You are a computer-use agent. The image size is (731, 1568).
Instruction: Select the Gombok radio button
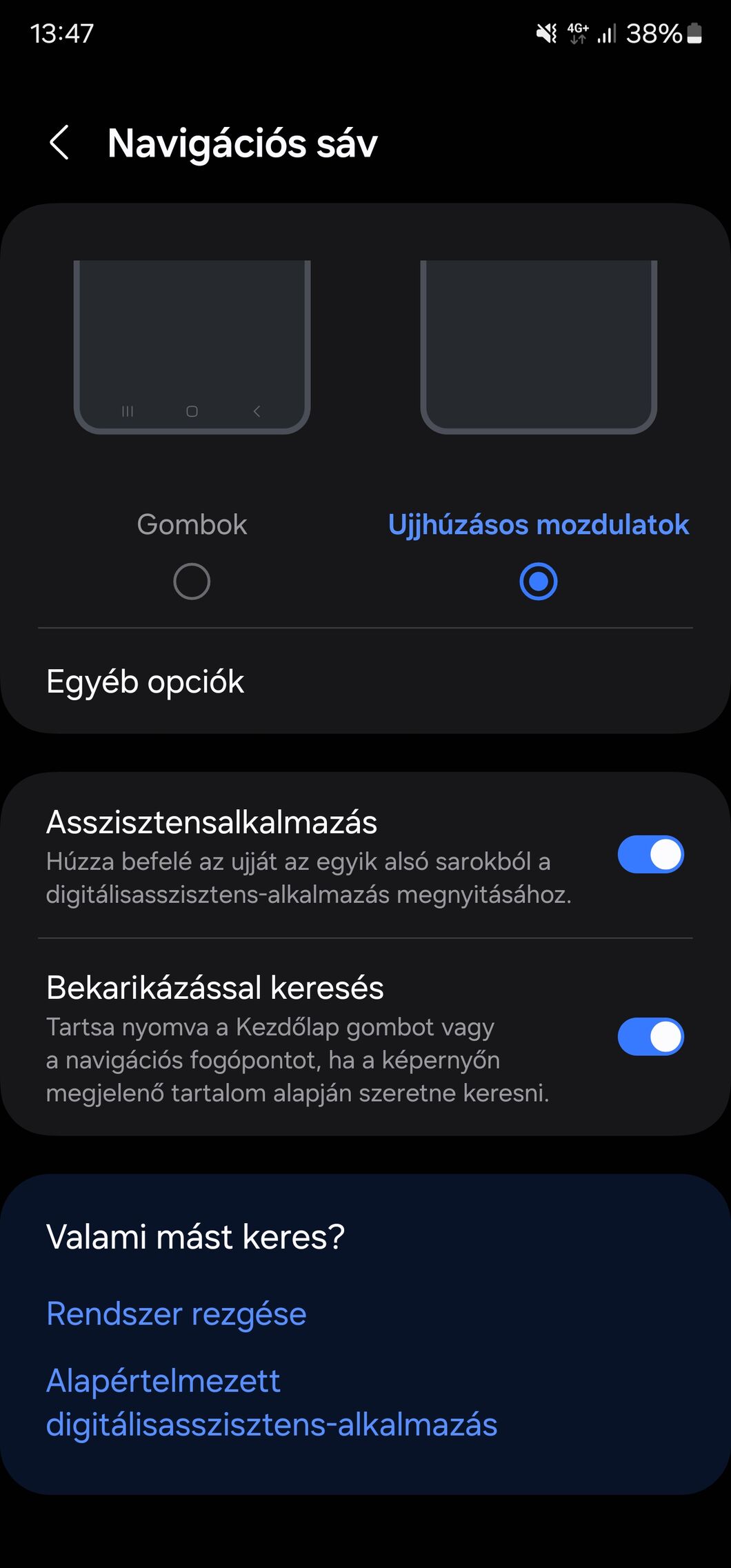[192, 582]
